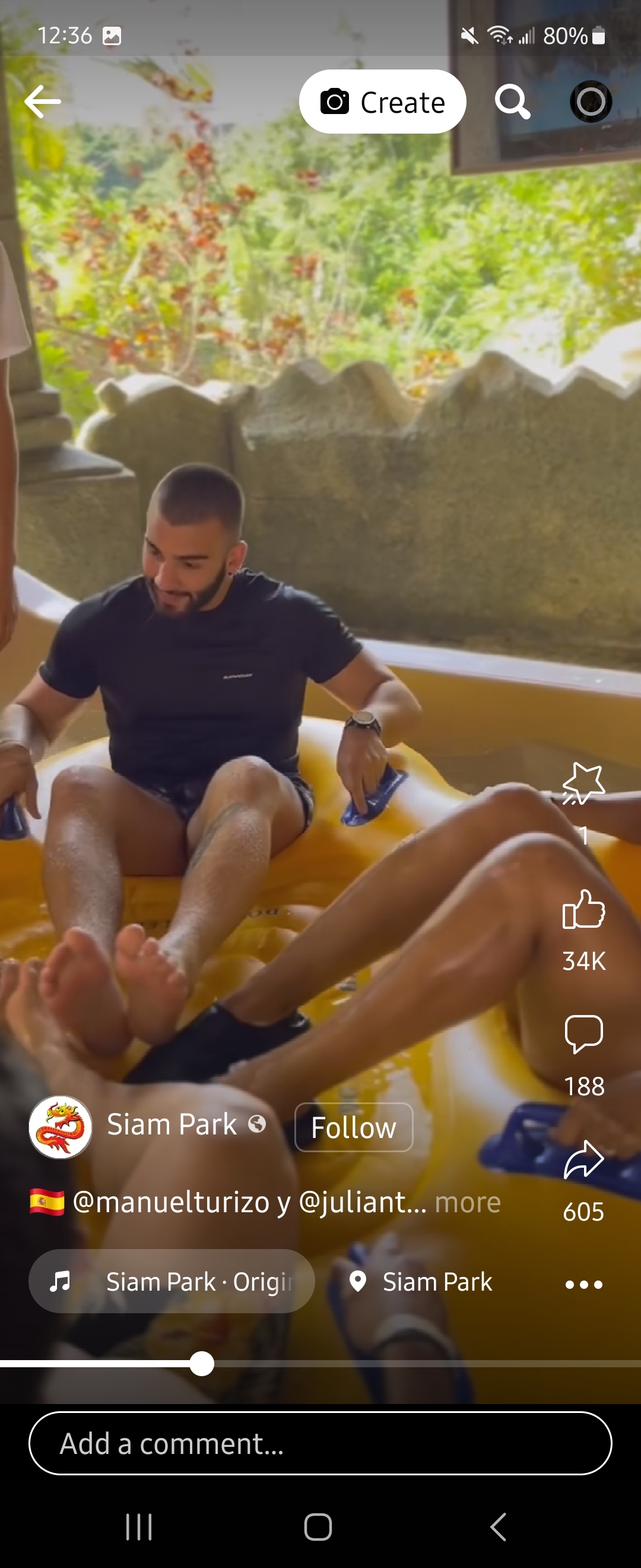Viewport: 641px width, 1568px height.
Task: Open the comments bubble icon
Action: coord(583,1033)
